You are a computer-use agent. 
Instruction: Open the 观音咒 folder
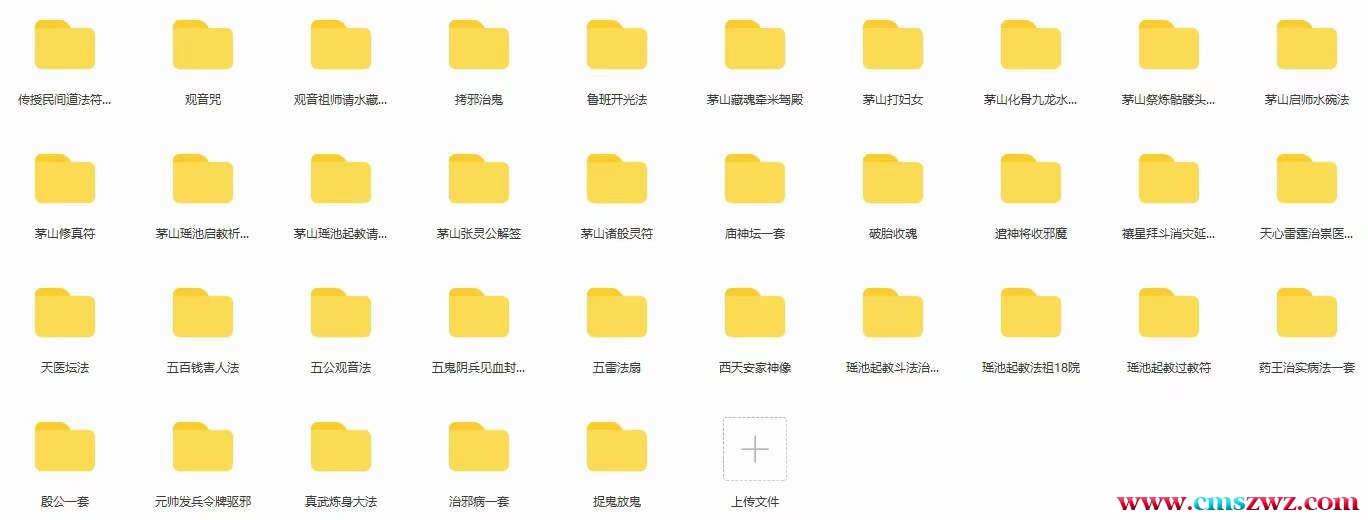[203, 46]
